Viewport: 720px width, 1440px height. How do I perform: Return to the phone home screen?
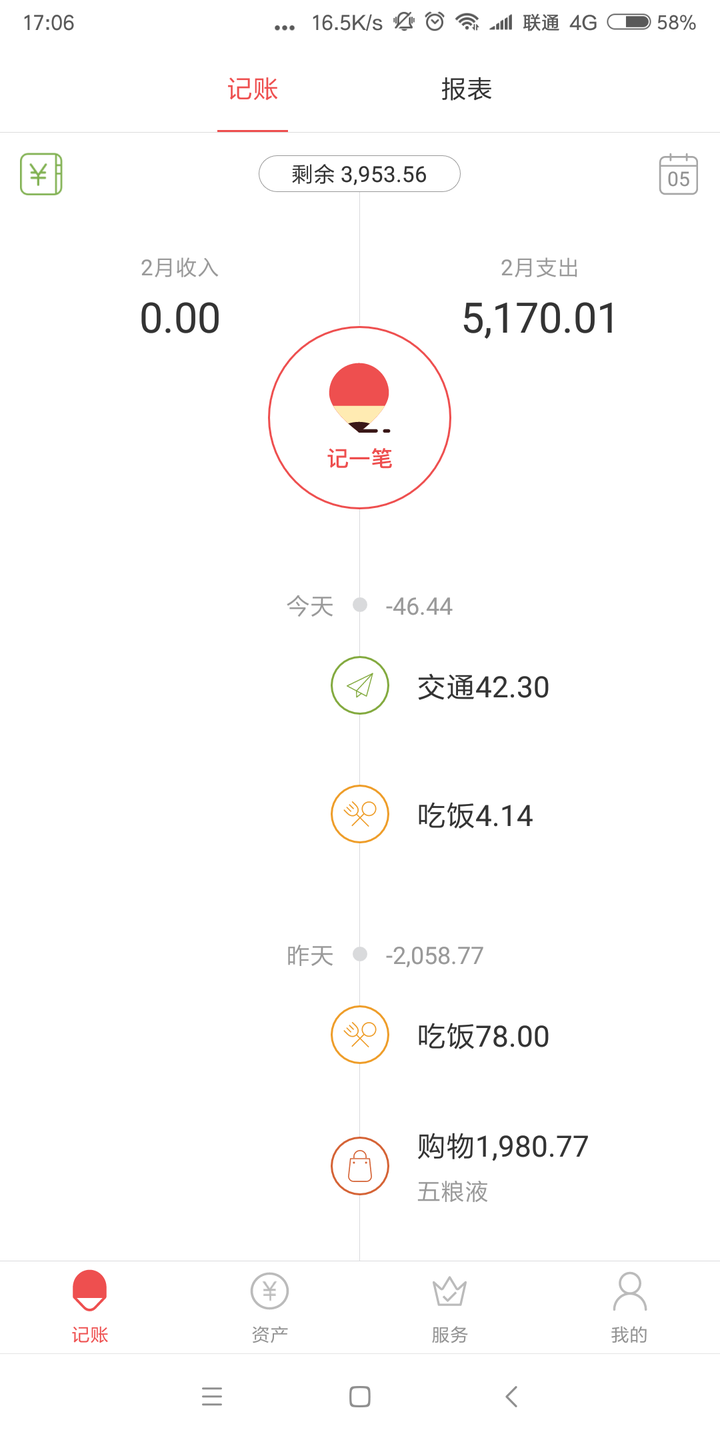pos(360,1396)
